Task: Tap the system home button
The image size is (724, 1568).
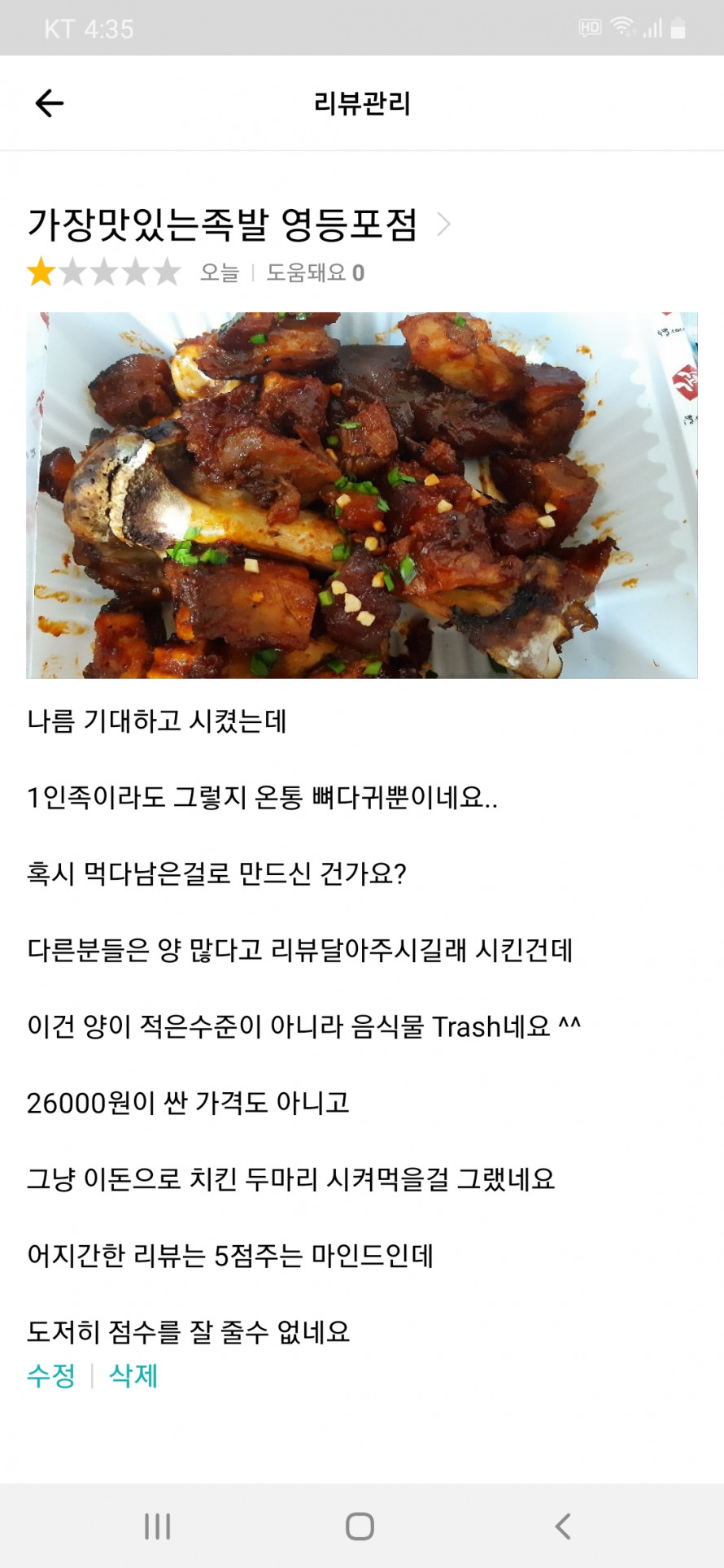Action: pyautogui.click(x=360, y=1527)
